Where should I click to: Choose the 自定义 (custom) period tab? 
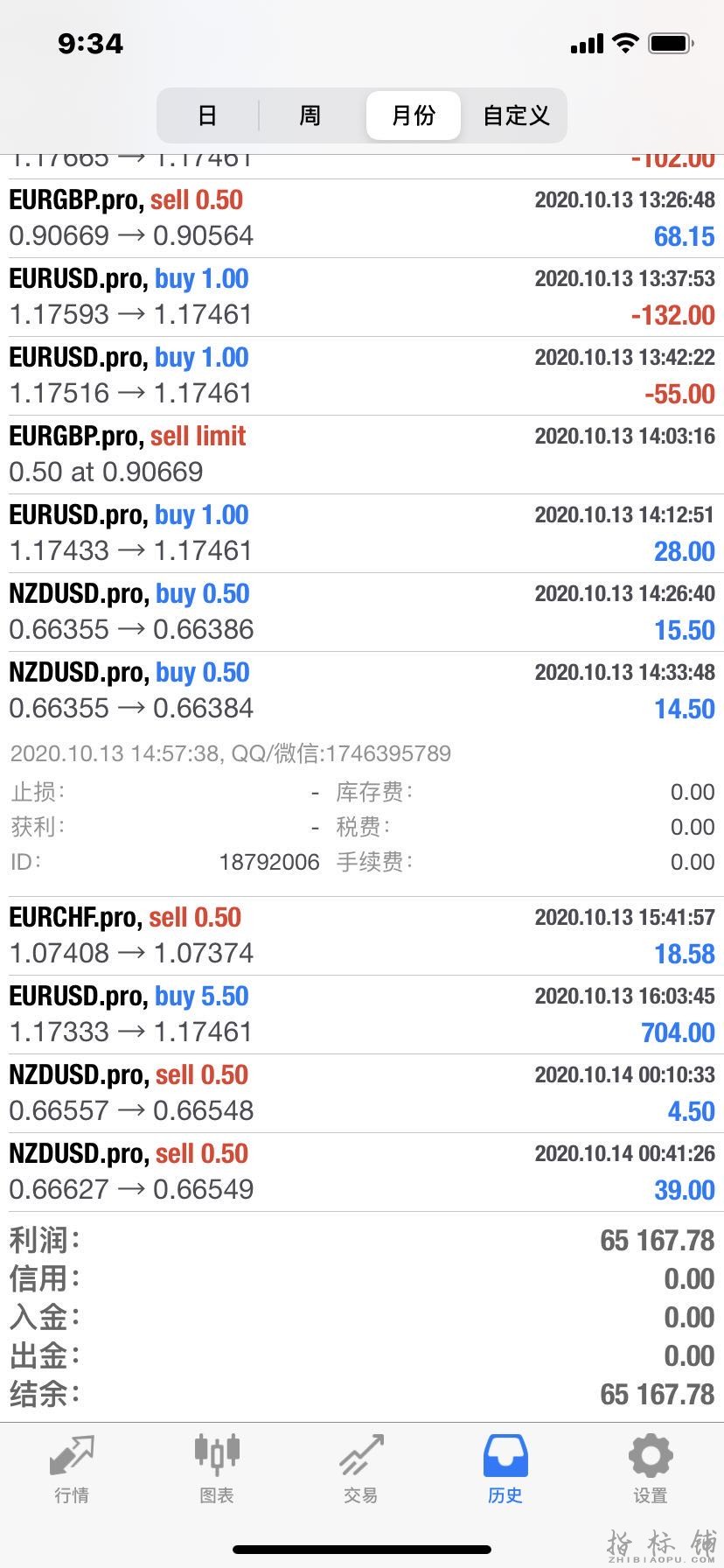click(516, 115)
